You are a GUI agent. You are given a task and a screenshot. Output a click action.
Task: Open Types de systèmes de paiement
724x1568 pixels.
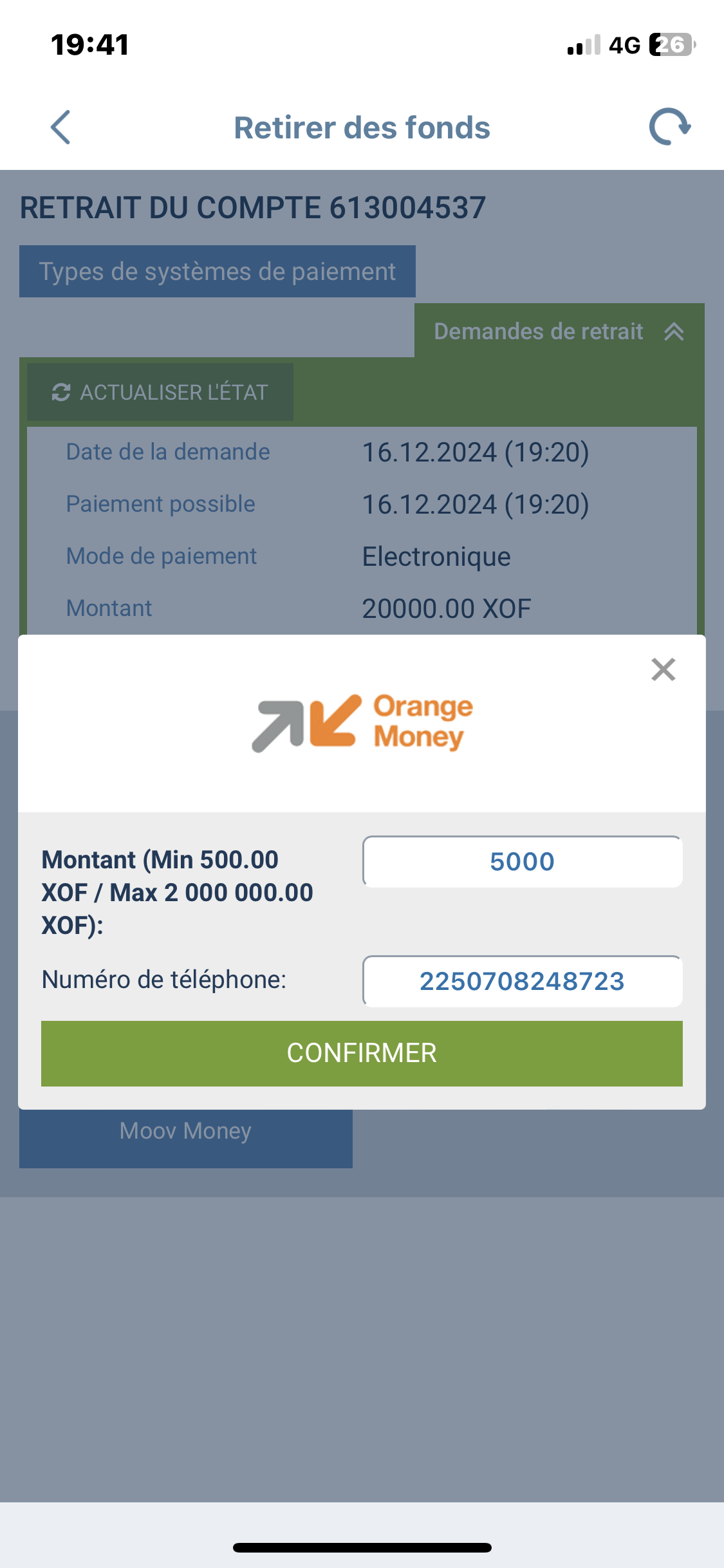[x=218, y=272]
